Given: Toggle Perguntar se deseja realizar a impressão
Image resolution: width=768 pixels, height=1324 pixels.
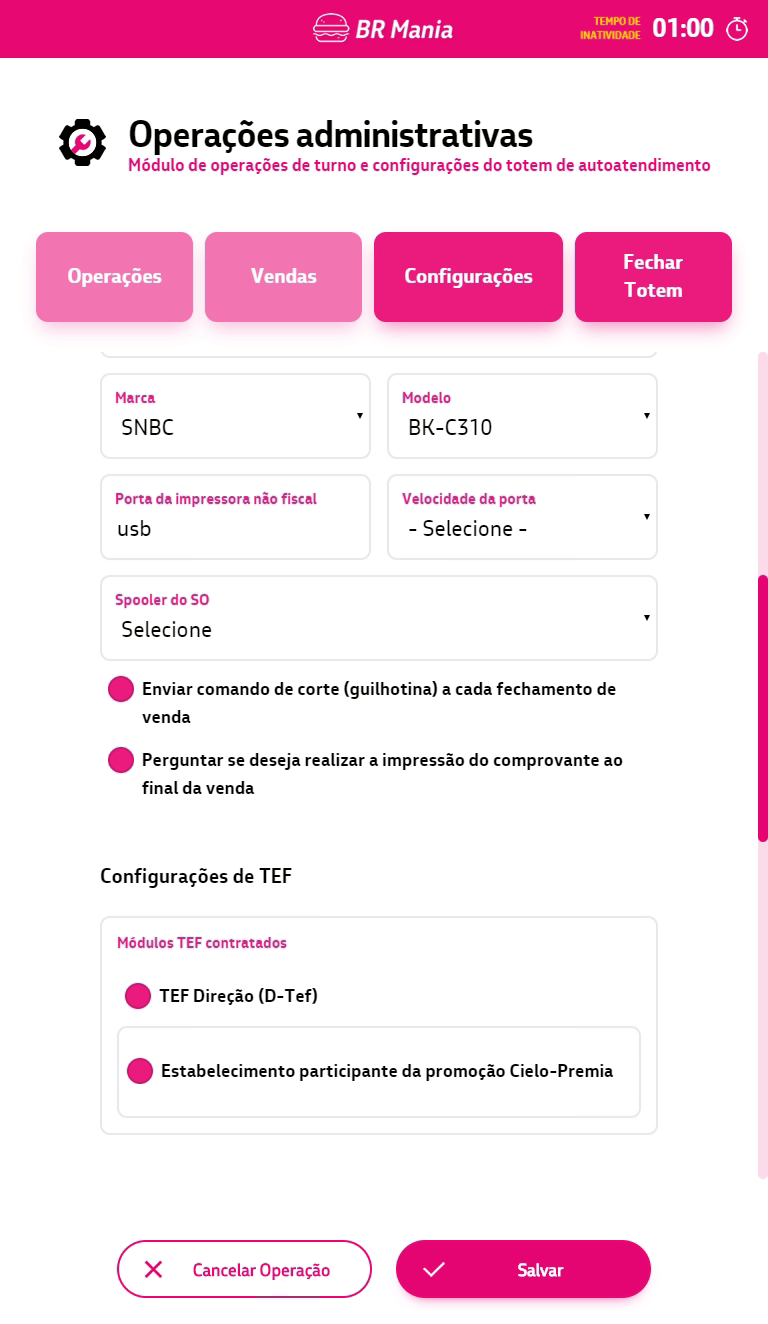Looking at the screenshot, I should pos(121,760).
